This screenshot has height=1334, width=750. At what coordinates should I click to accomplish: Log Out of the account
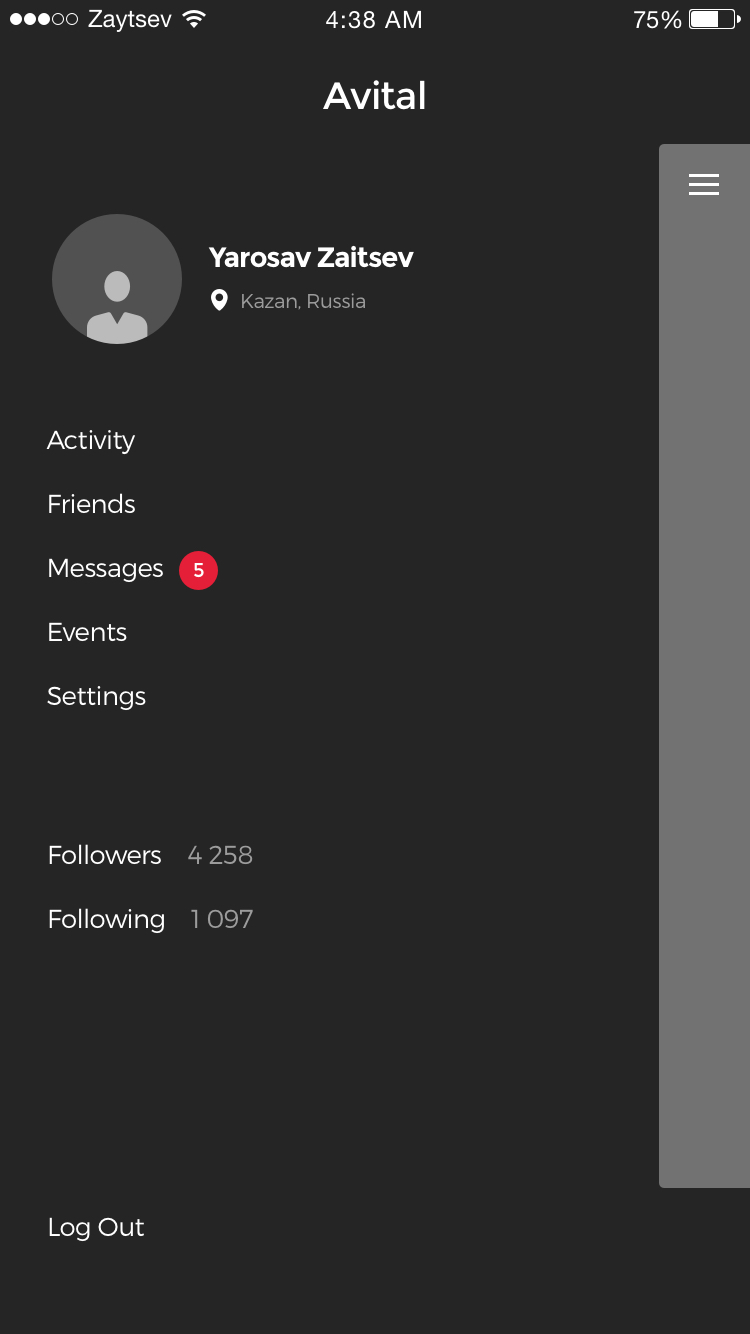tap(96, 1227)
